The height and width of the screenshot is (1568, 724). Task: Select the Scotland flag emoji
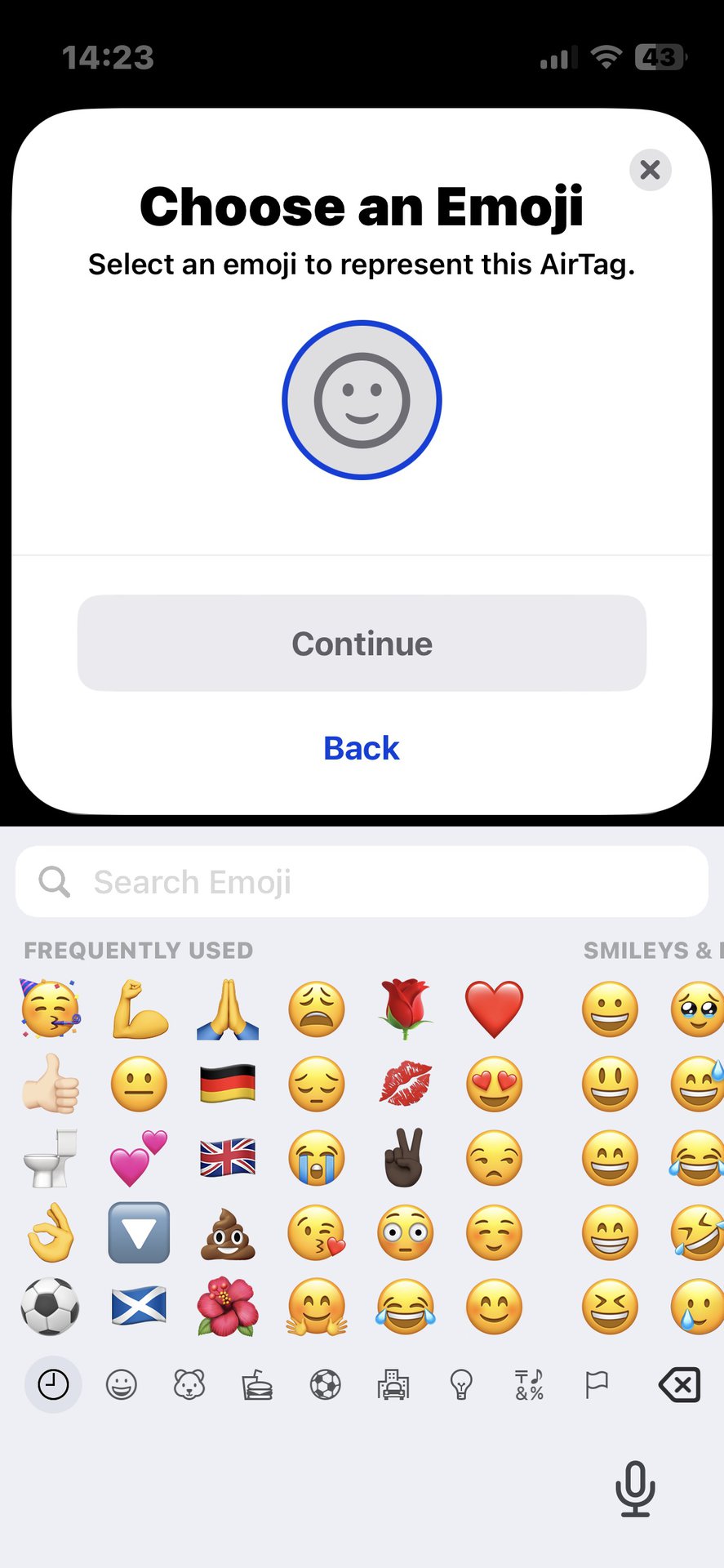pyautogui.click(x=139, y=1306)
